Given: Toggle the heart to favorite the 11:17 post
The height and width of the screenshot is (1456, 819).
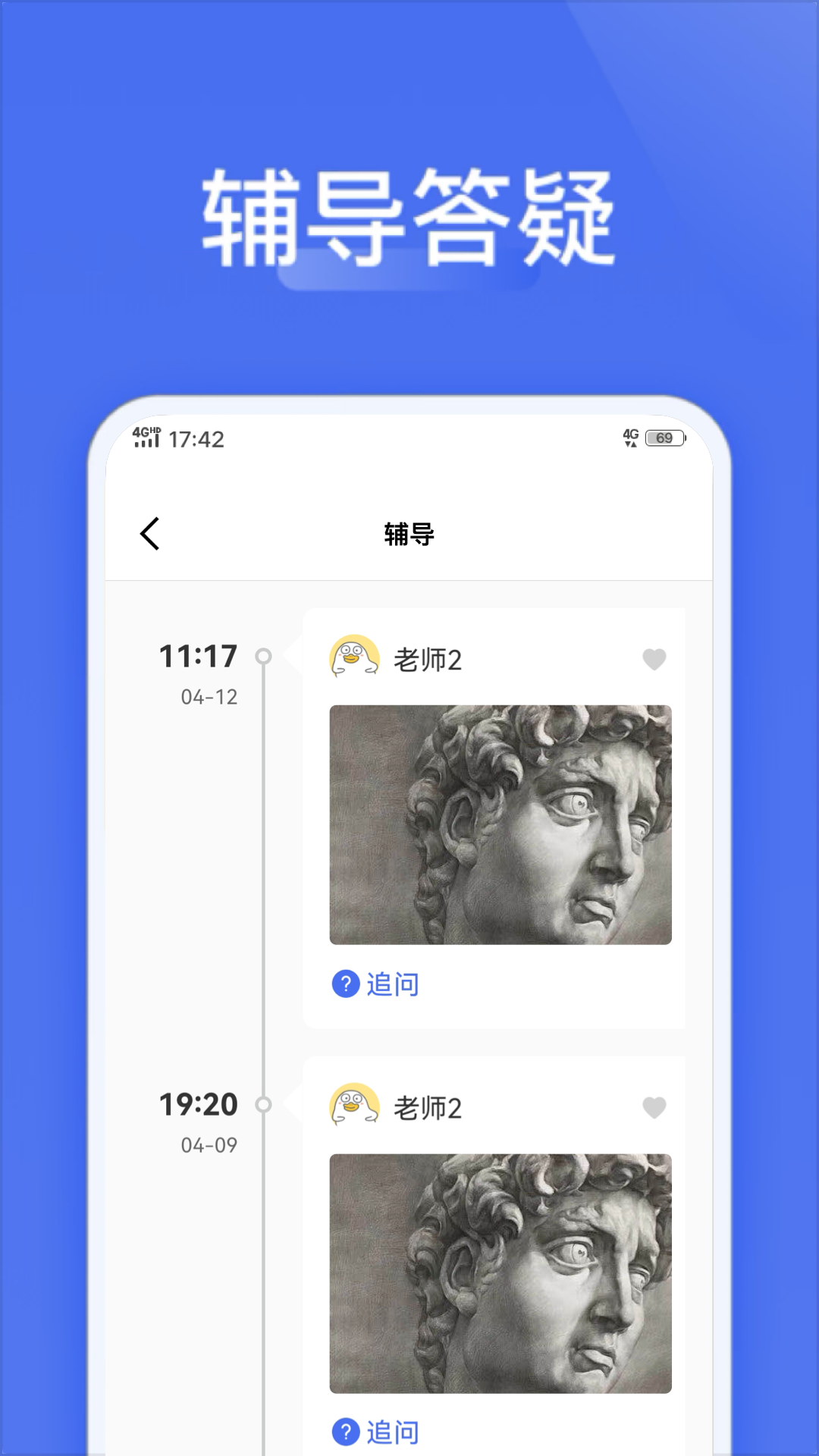Looking at the screenshot, I should 655,659.
